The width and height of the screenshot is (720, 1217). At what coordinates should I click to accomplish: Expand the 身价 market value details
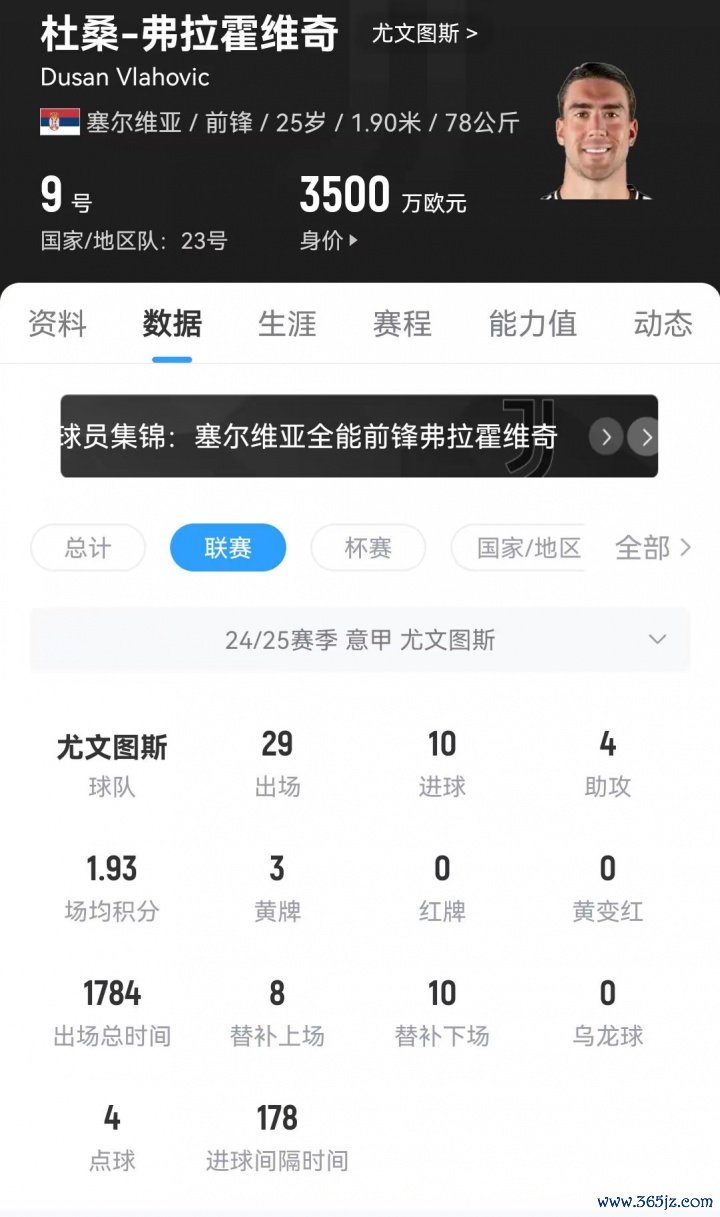[328, 241]
